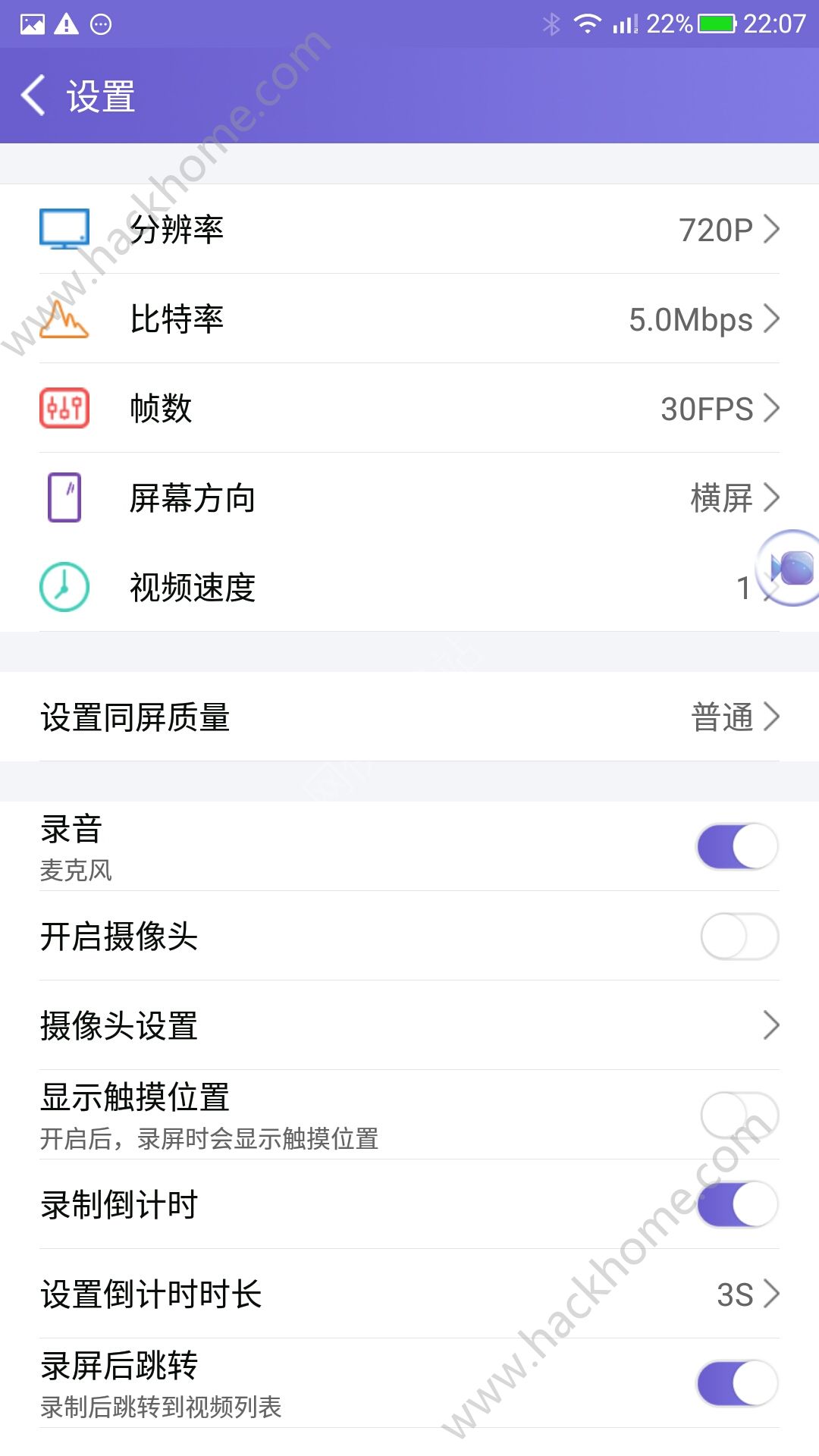Enable the 显示触摸位置 switch
Screen dimensions: 819x1456
739,1115
